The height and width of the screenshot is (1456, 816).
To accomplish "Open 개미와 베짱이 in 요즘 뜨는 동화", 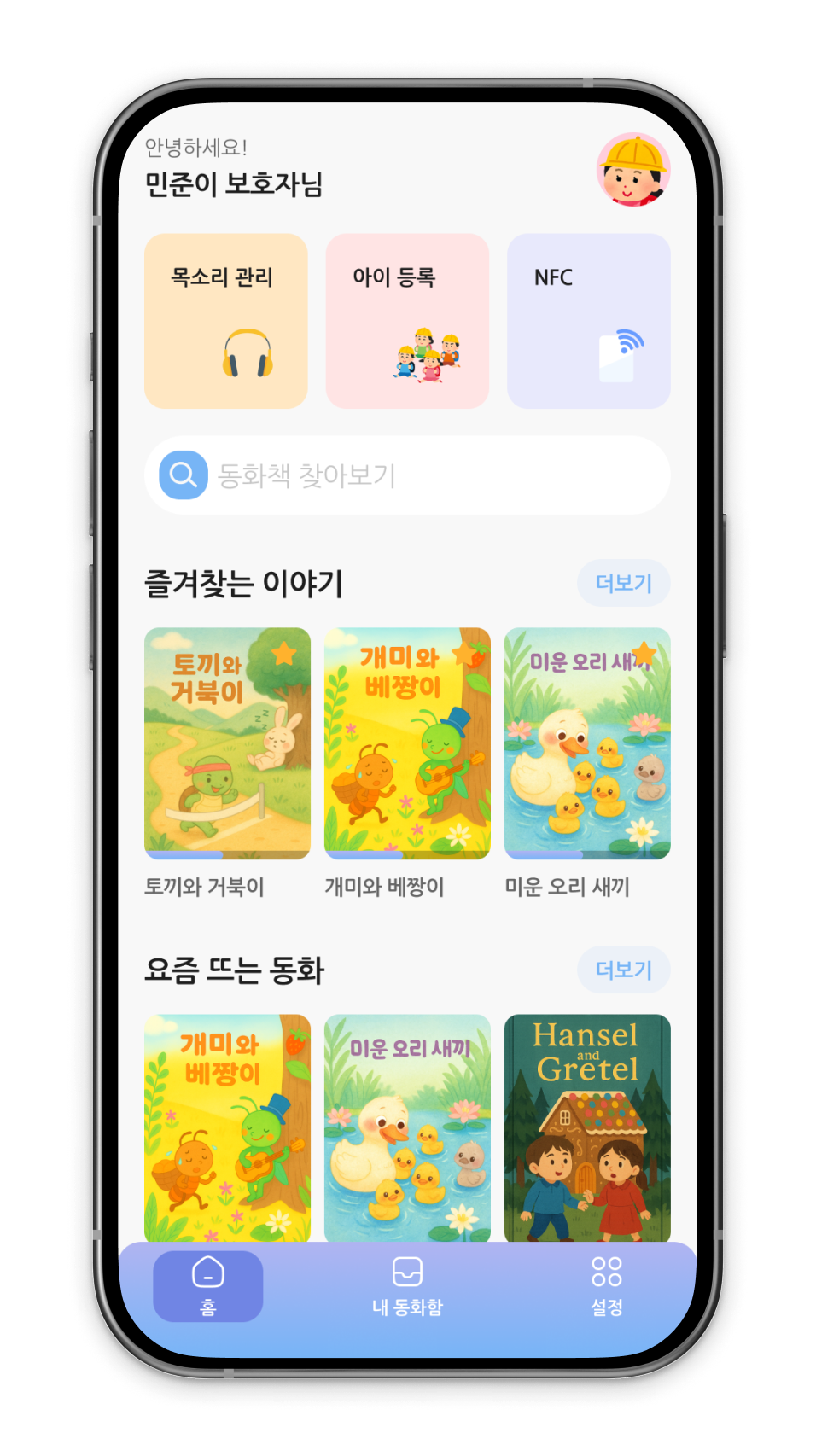I will (227, 1128).
